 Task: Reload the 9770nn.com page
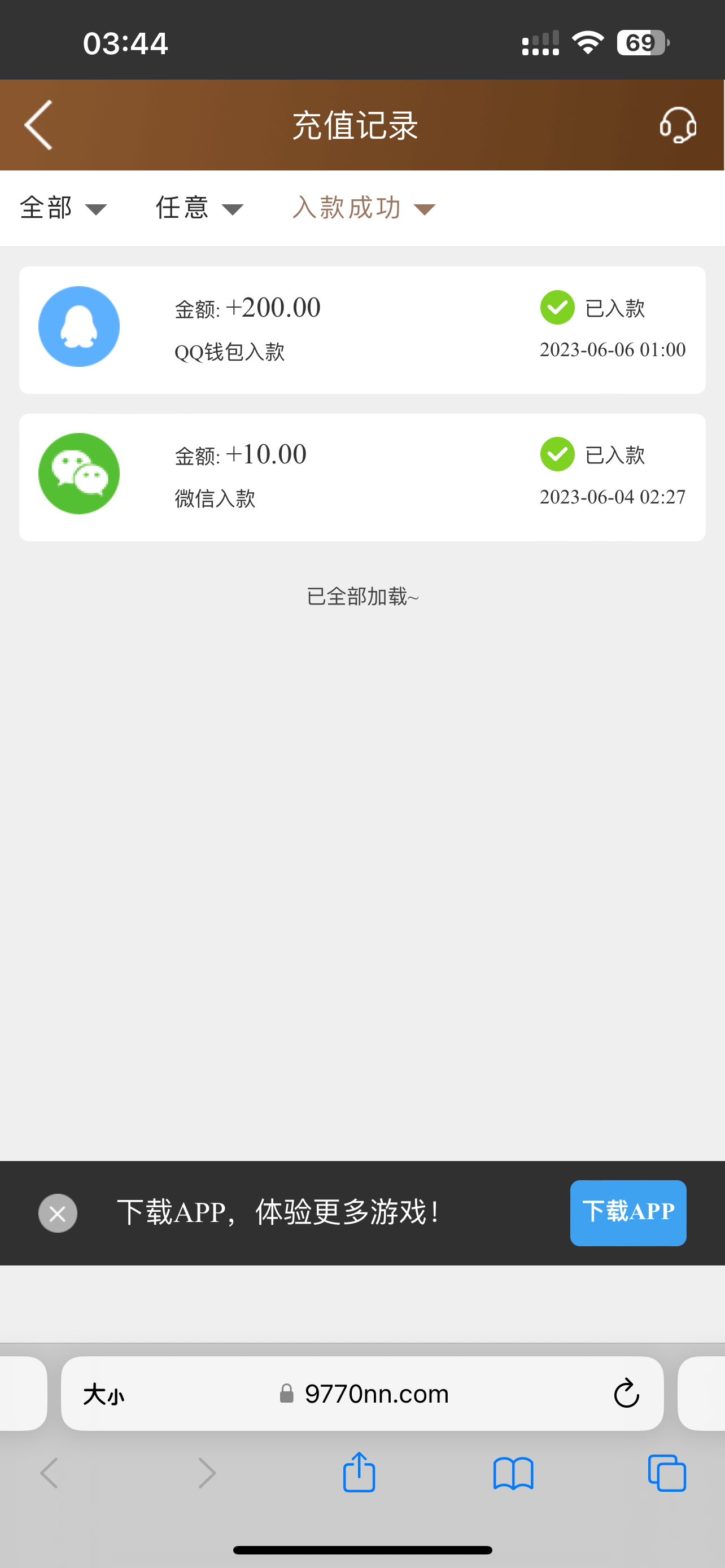626,1394
